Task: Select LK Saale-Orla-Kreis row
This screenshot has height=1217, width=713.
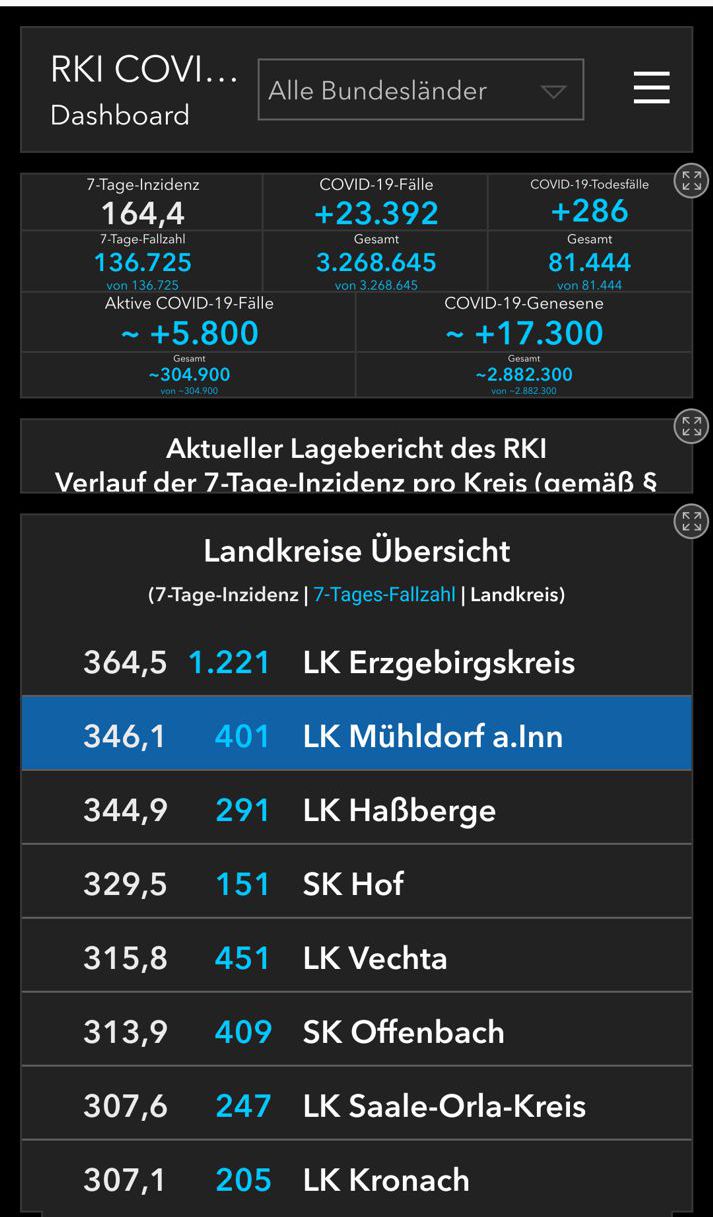Action: [x=356, y=1106]
